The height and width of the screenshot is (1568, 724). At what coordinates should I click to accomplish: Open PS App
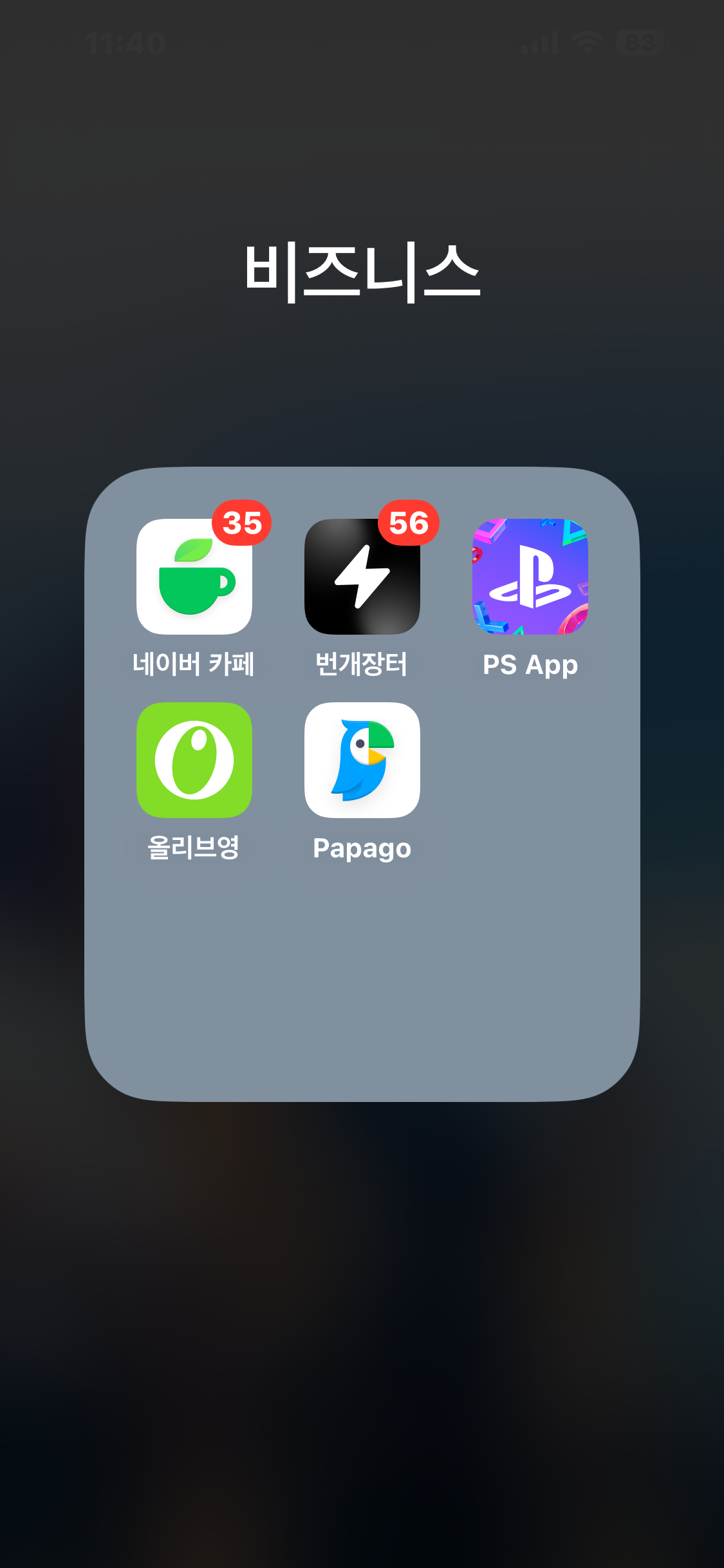pyautogui.click(x=530, y=577)
